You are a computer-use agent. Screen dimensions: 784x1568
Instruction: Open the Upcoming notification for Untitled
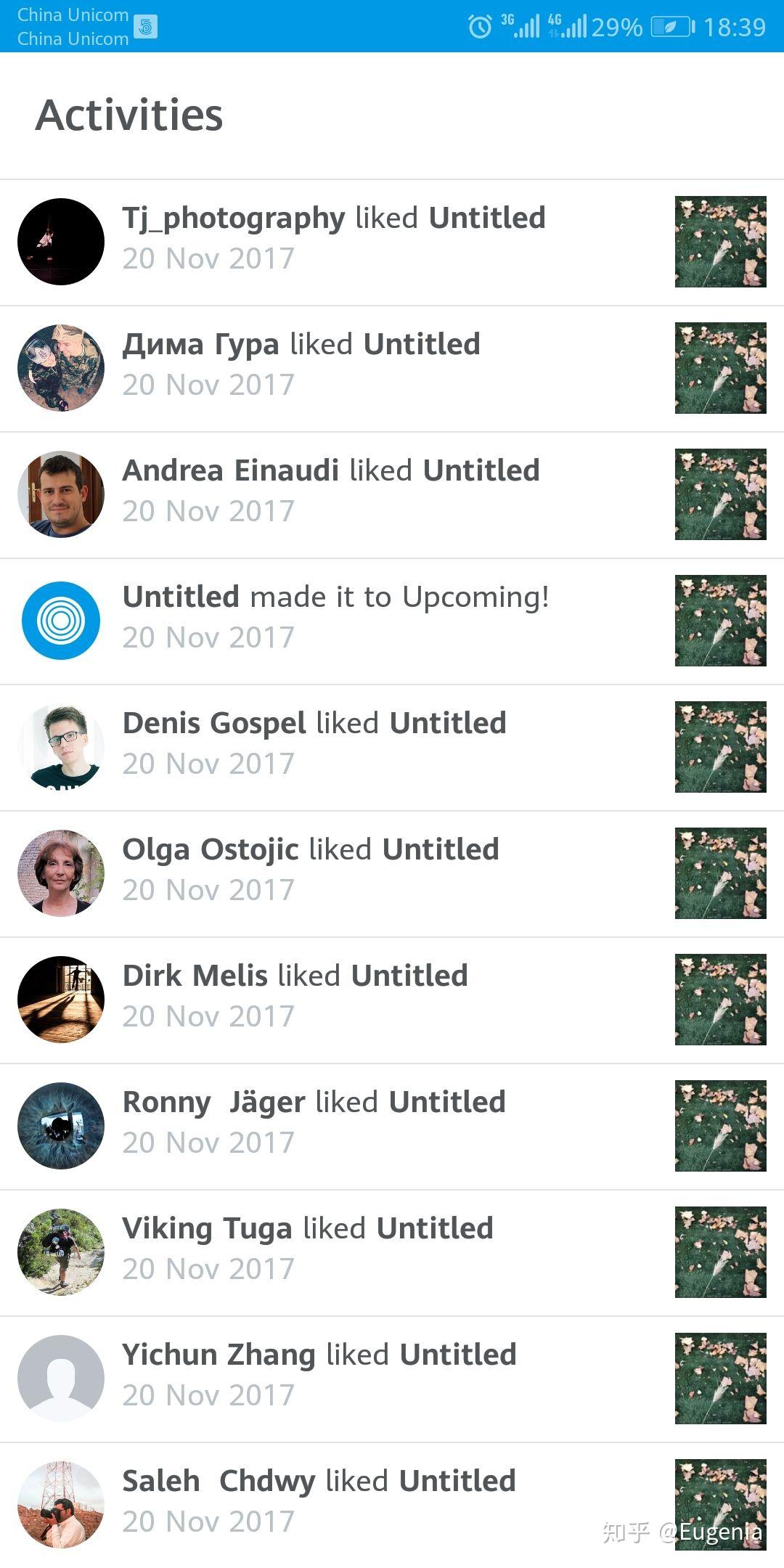pyautogui.click(x=392, y=621)
